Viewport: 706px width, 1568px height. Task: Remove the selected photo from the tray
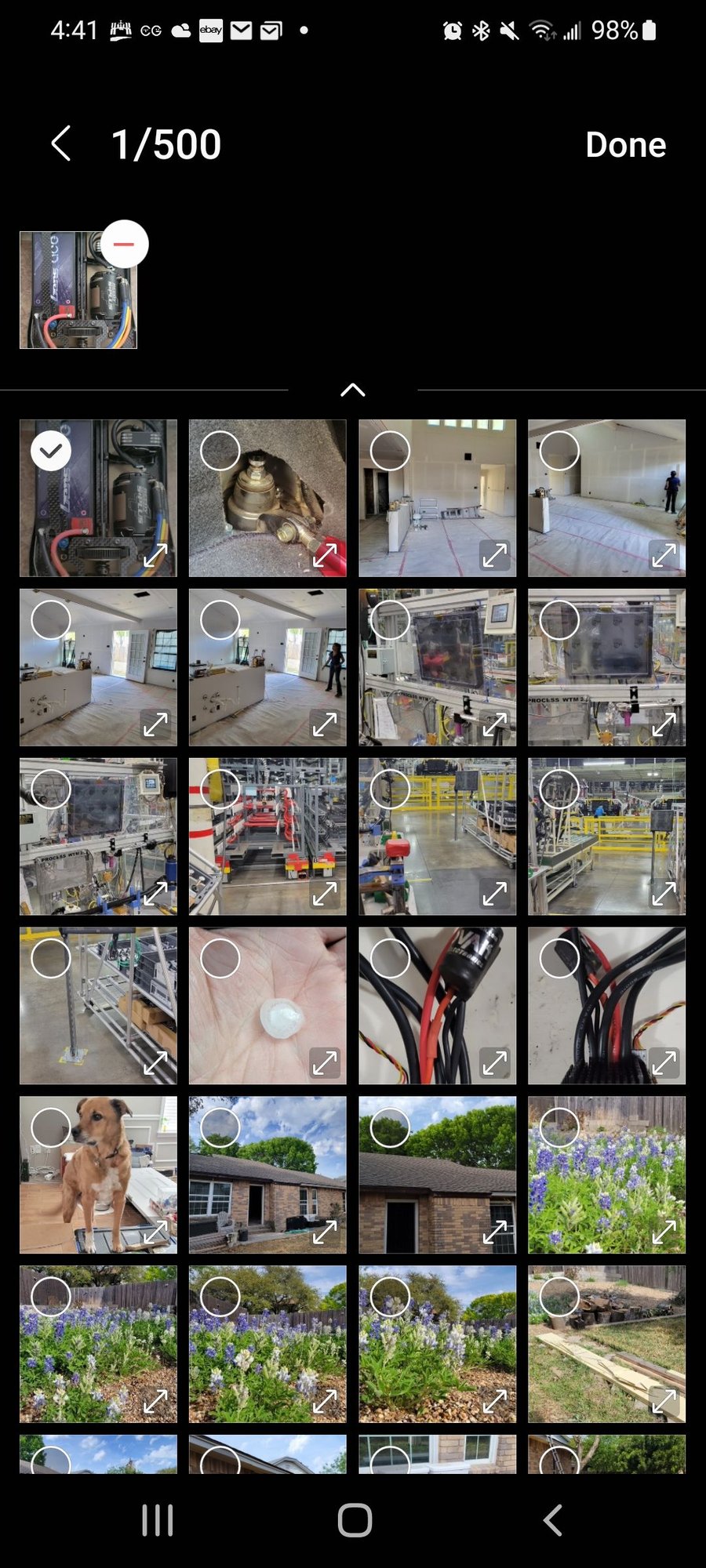[124, 244]
